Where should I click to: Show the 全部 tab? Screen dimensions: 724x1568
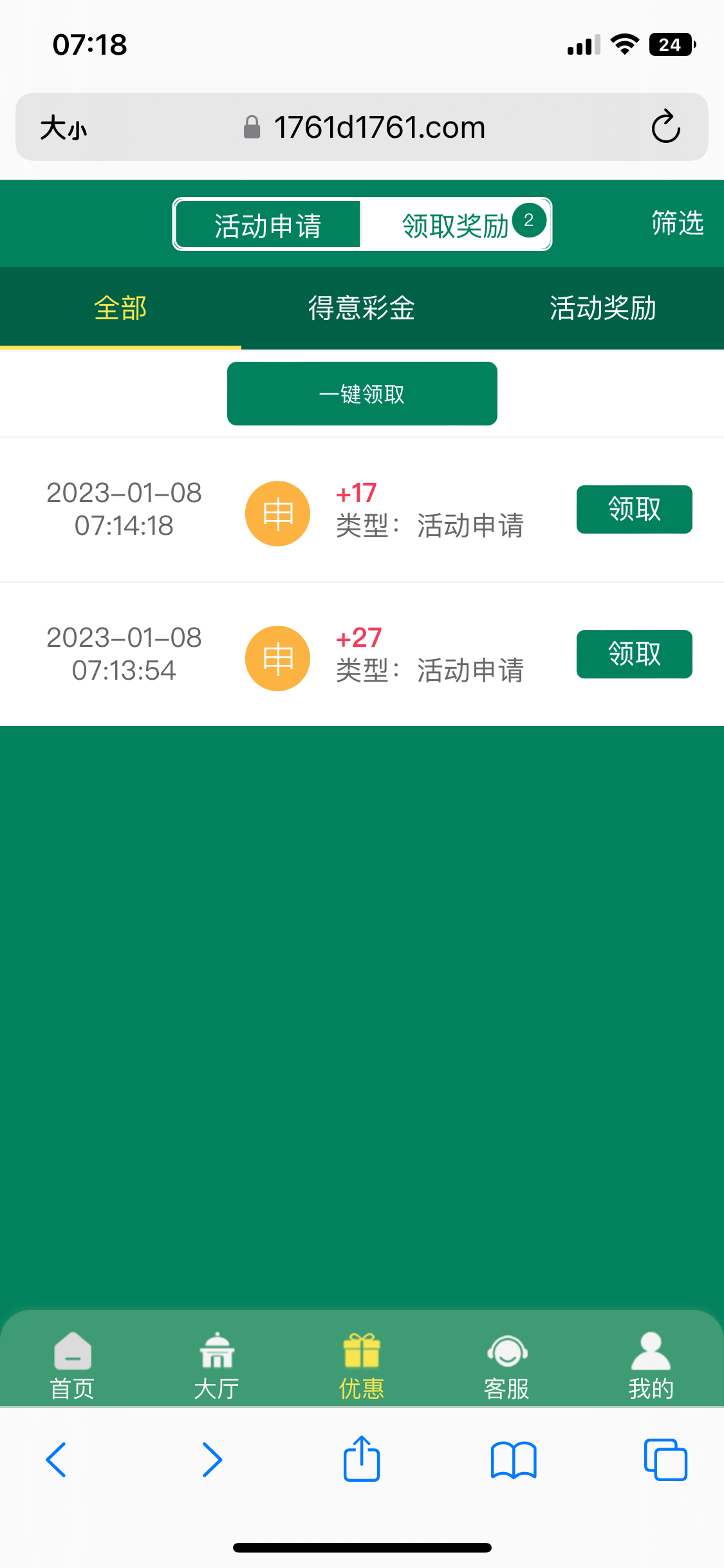120,308
